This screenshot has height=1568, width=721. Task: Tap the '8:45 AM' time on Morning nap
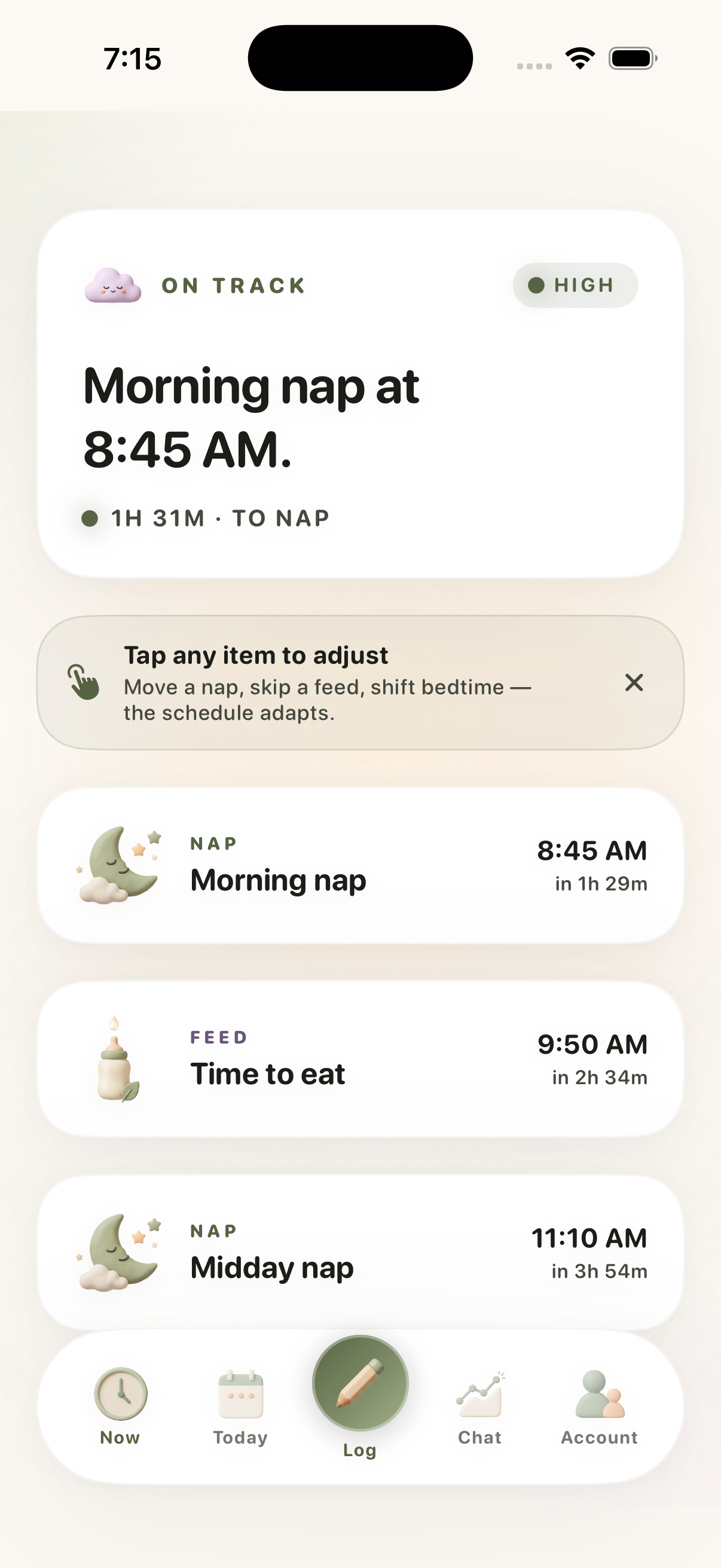592,851
